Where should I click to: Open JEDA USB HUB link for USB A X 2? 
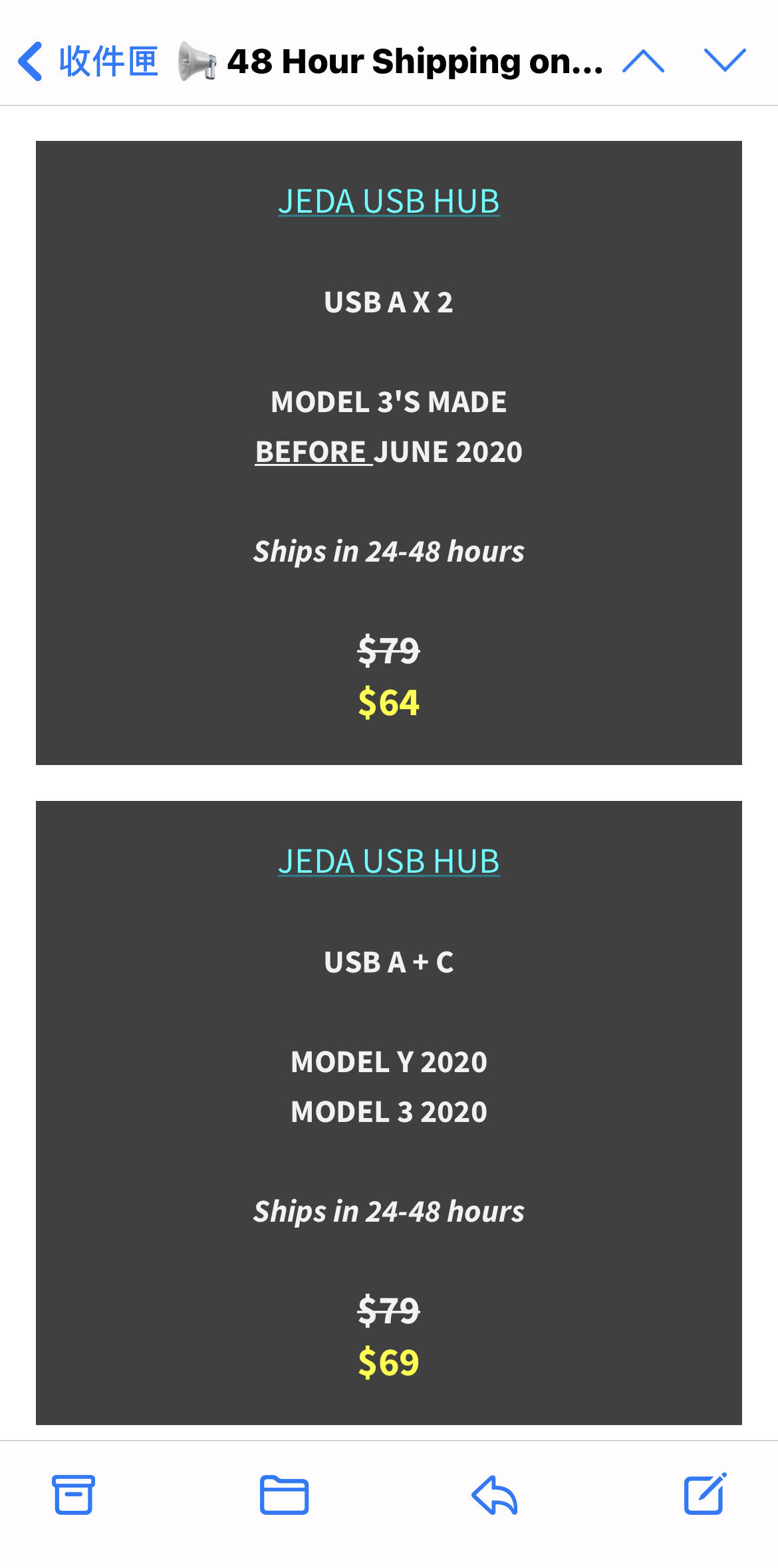[388, 201]
